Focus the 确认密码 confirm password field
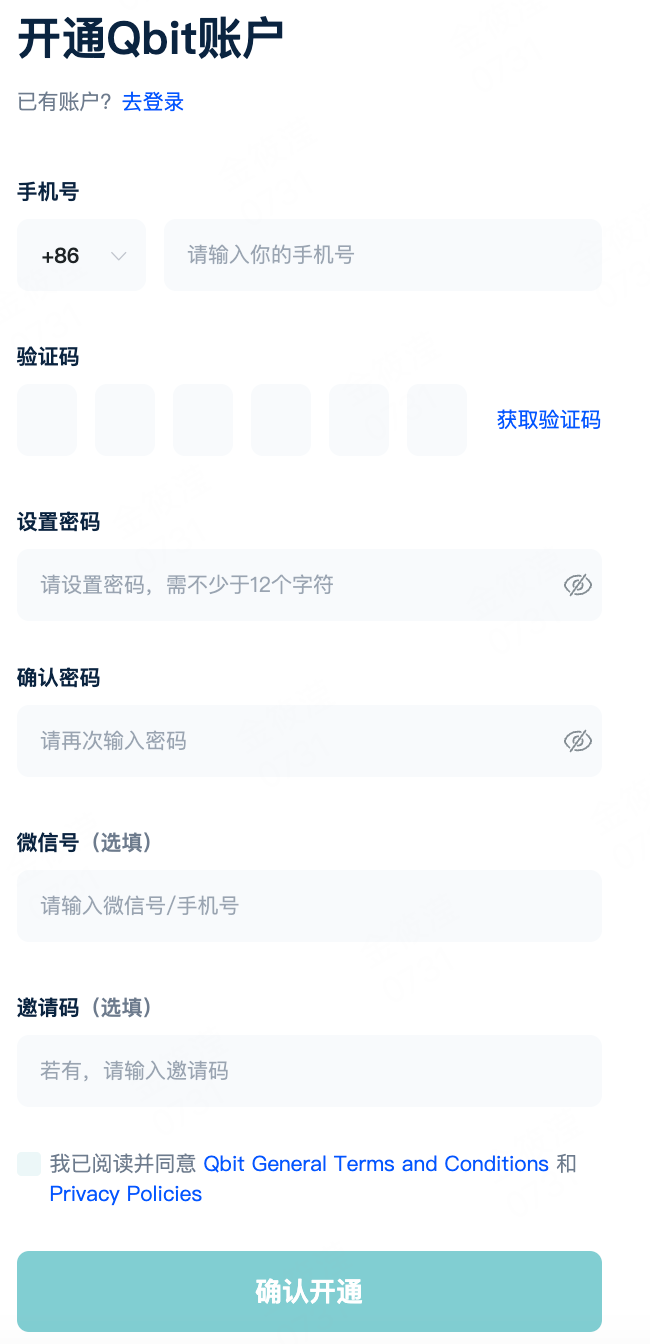 click(x=290, y=741)
